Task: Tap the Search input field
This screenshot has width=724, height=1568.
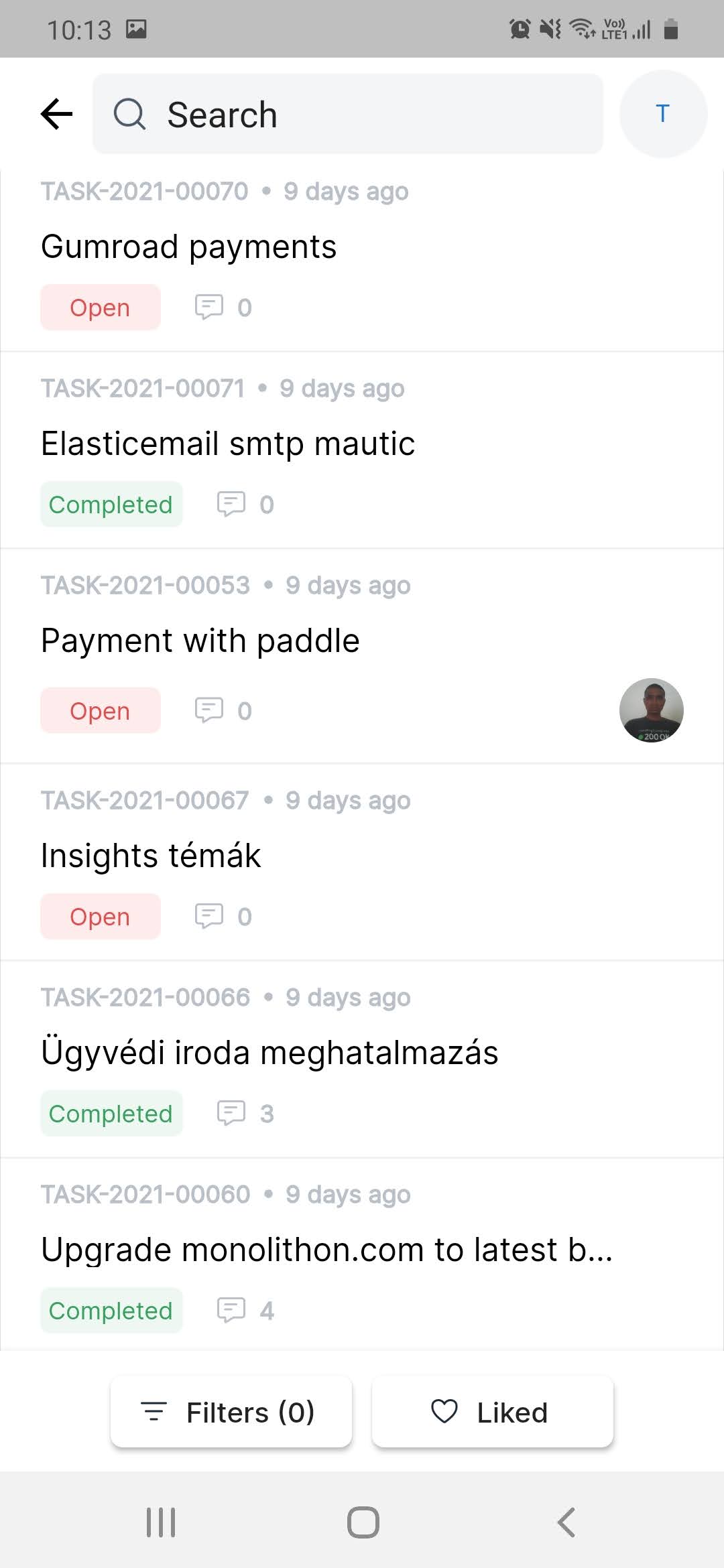Action: coord(348,114)
